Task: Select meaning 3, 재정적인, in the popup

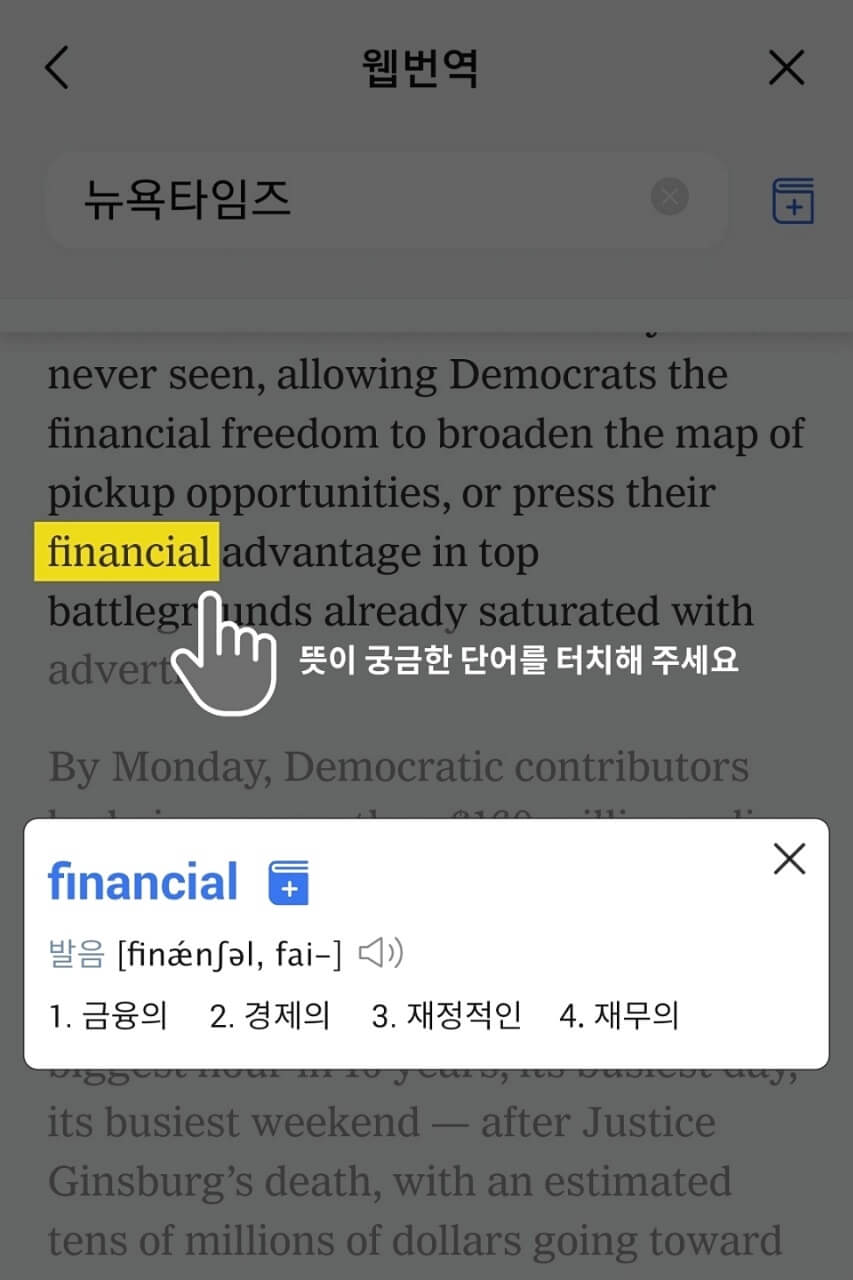Action: coord(447,1014)
